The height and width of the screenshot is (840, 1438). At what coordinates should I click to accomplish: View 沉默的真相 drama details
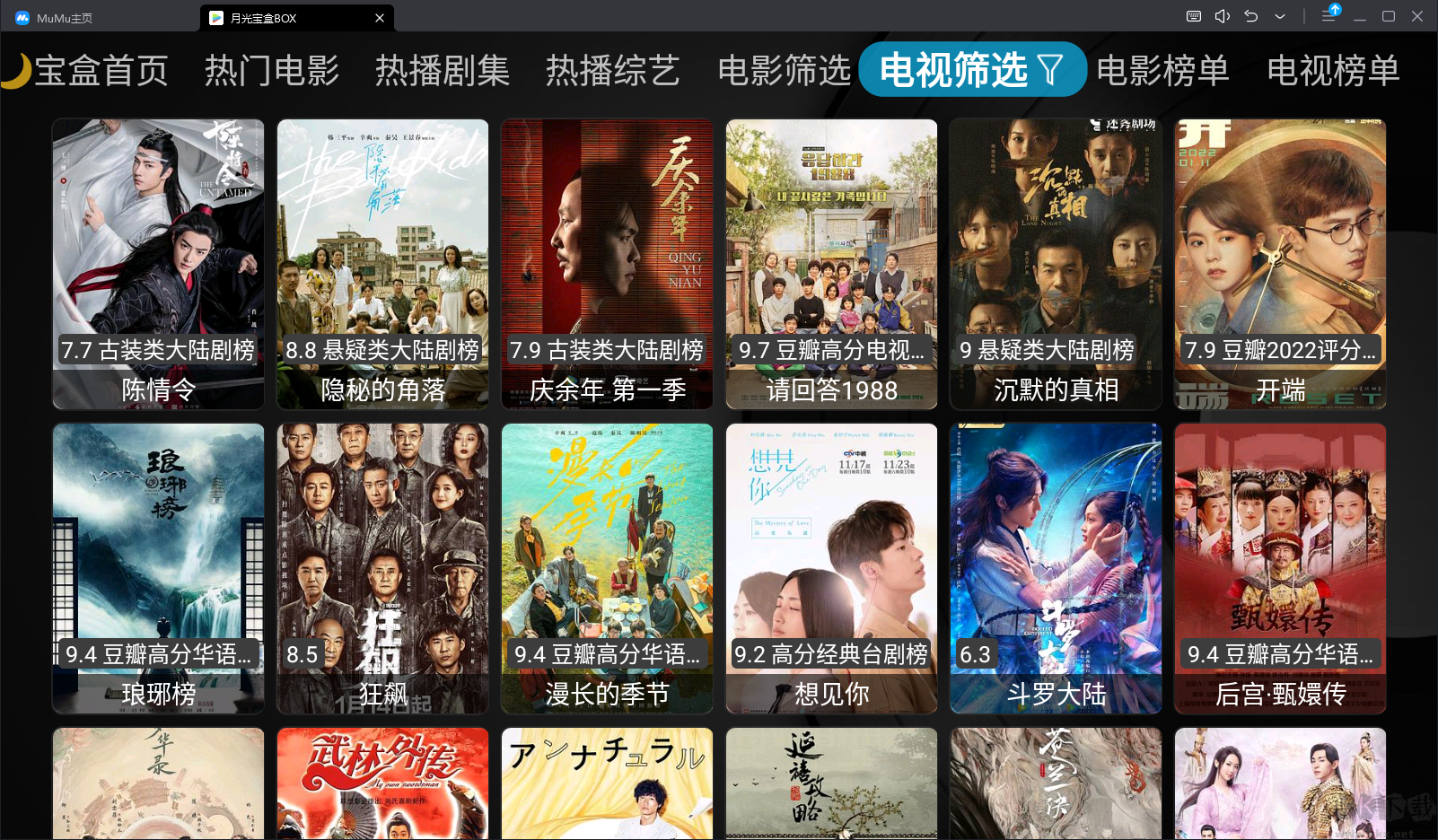[x=1056, y=264]
